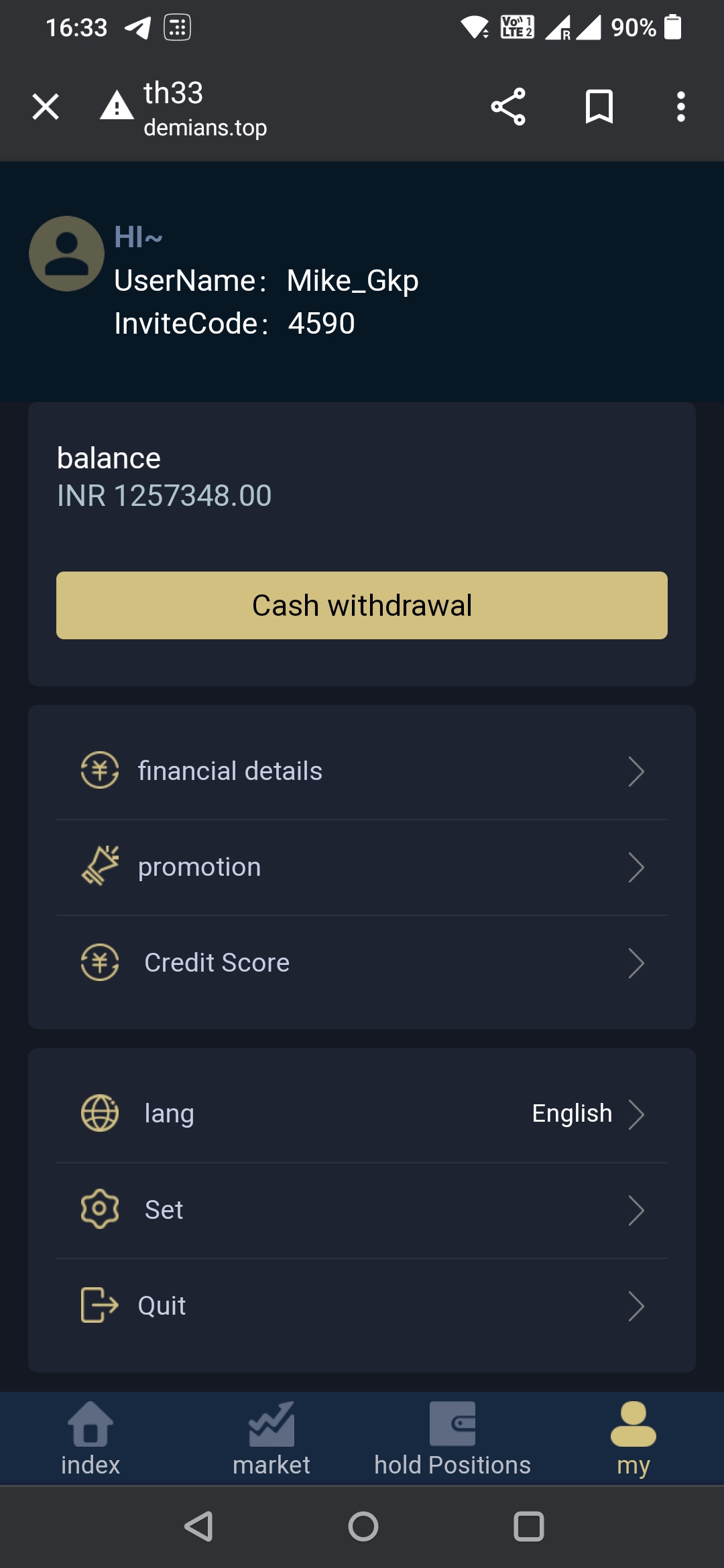Image resolution: width=724 pixels, height=1568 pixels.
Task: Go to the promotion section
Action: (362, 867)
